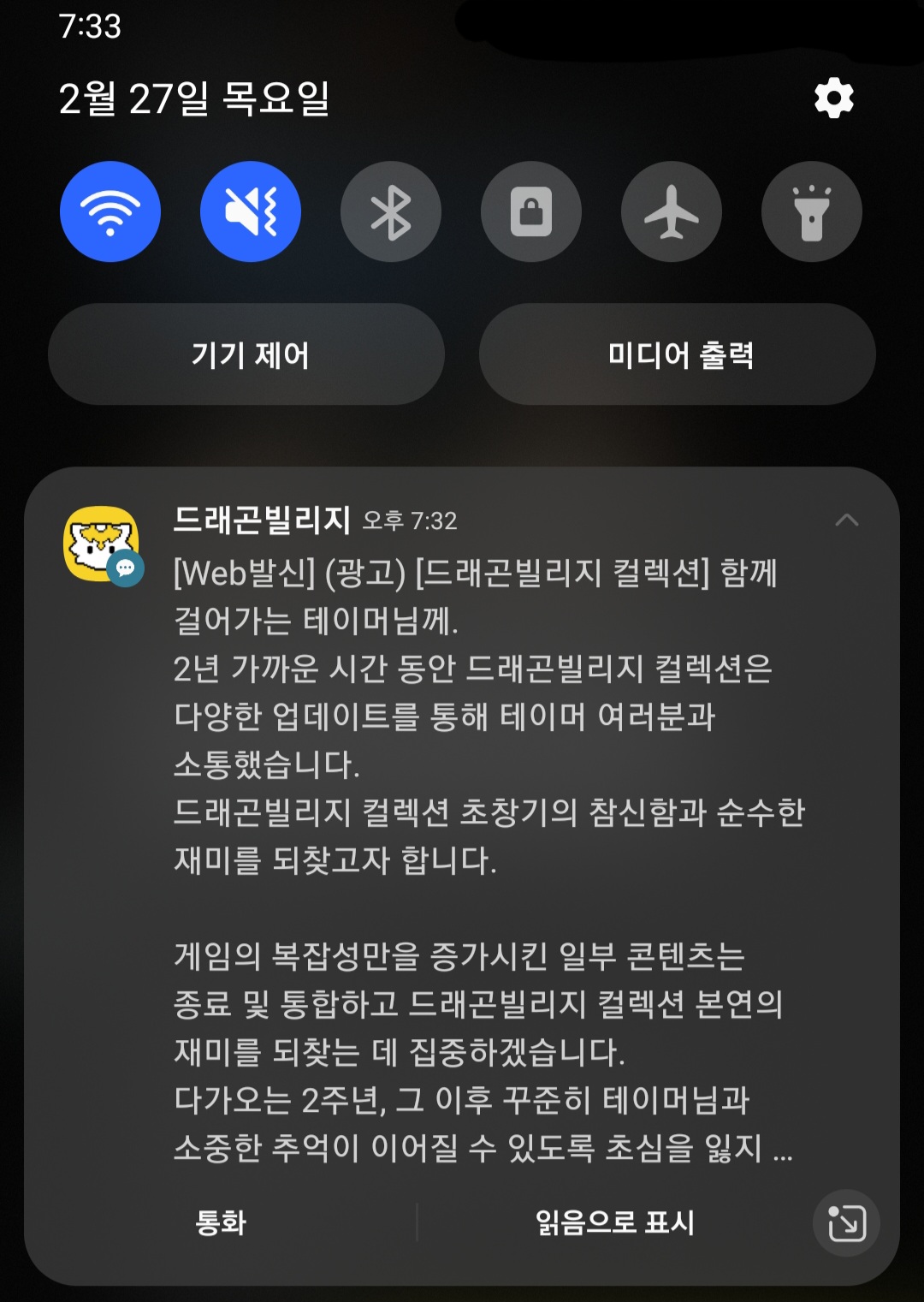Image resolution: width=924 pixels, height=1302 pixels.
Task: Turn off Wi-Fi toggle
Action: pos(110,211)
